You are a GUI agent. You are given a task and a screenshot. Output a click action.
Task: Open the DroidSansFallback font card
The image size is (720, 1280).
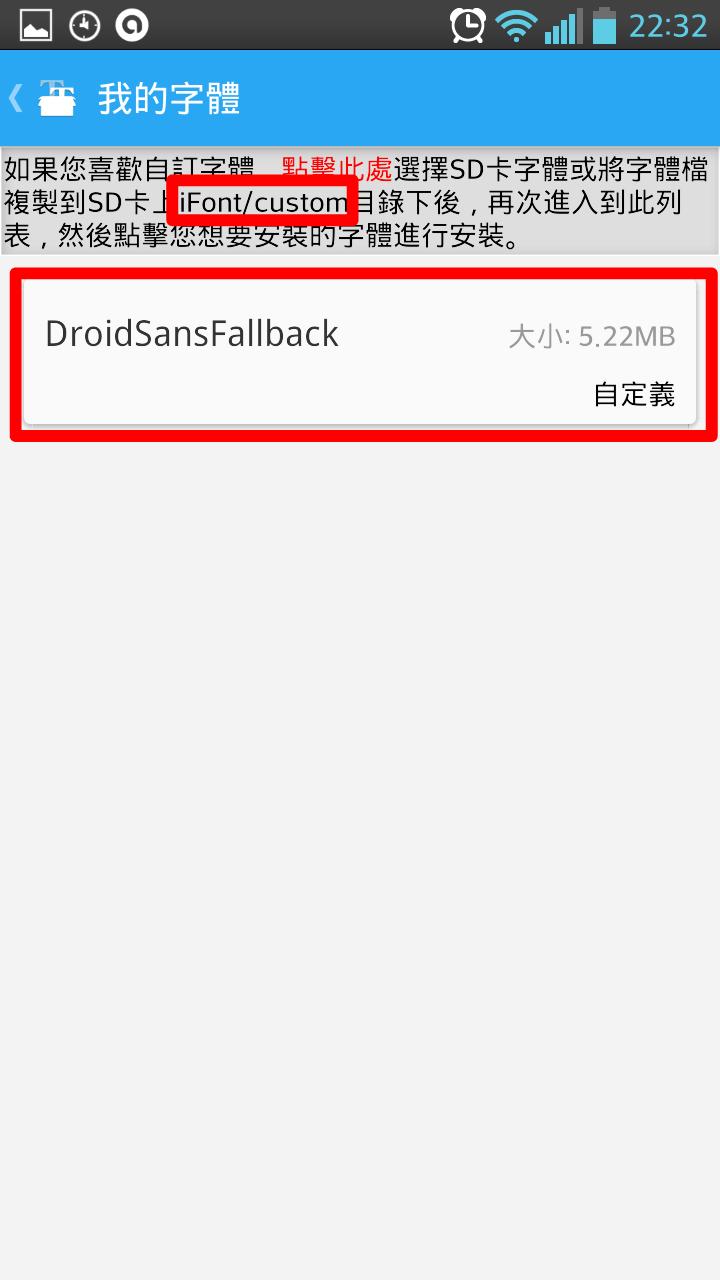click(360, 352)
